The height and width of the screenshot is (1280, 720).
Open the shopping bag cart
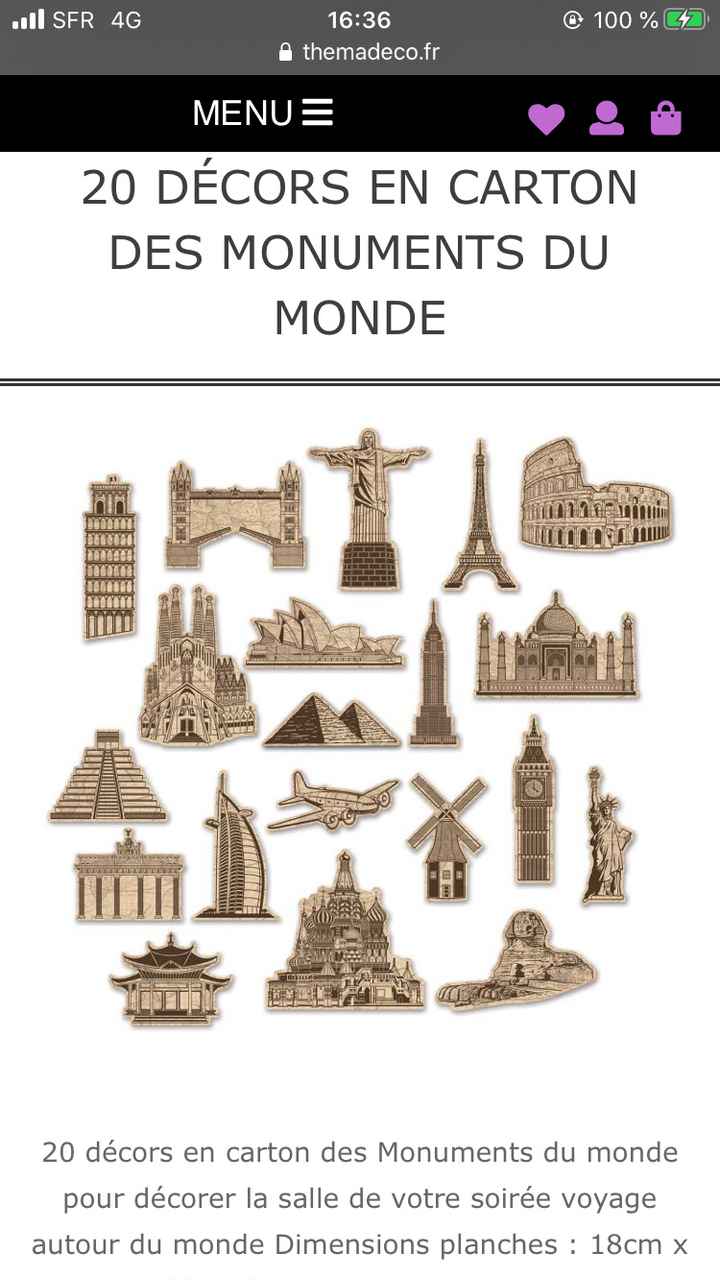click(666, 118)
